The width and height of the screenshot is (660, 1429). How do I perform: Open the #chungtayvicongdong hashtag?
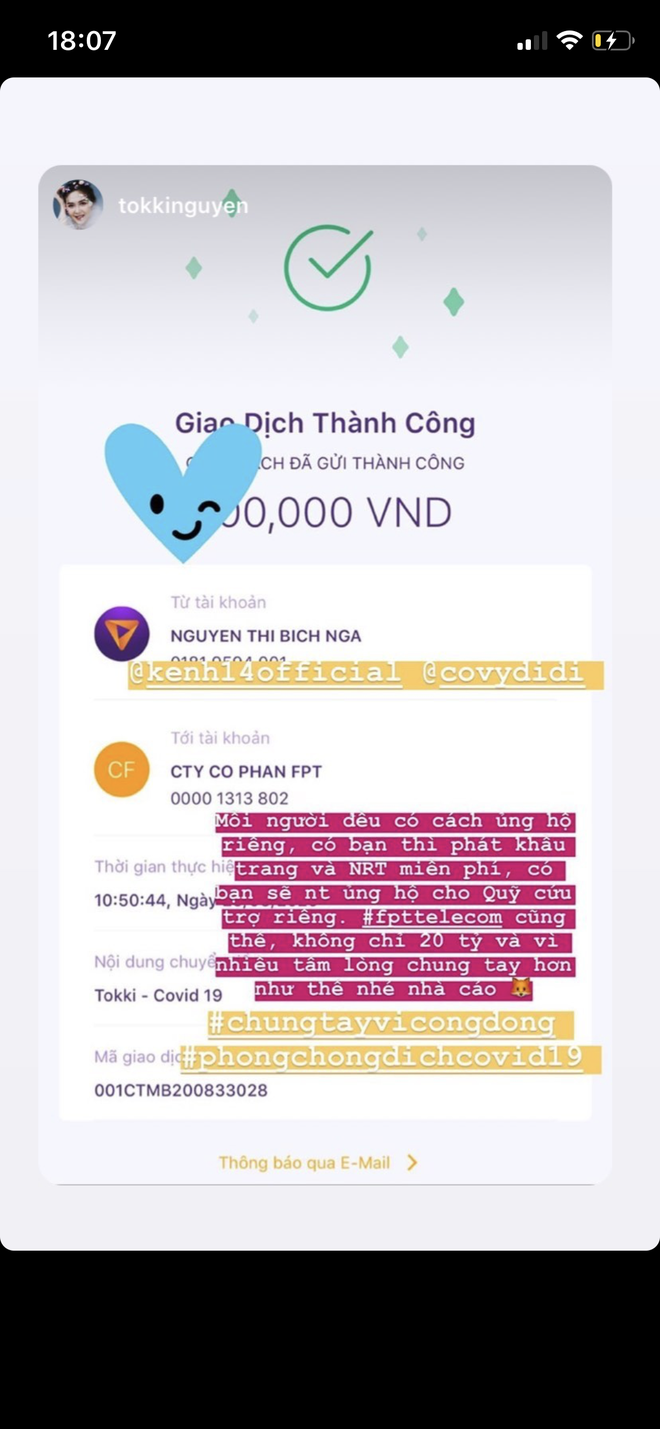tap(388, 1023)
